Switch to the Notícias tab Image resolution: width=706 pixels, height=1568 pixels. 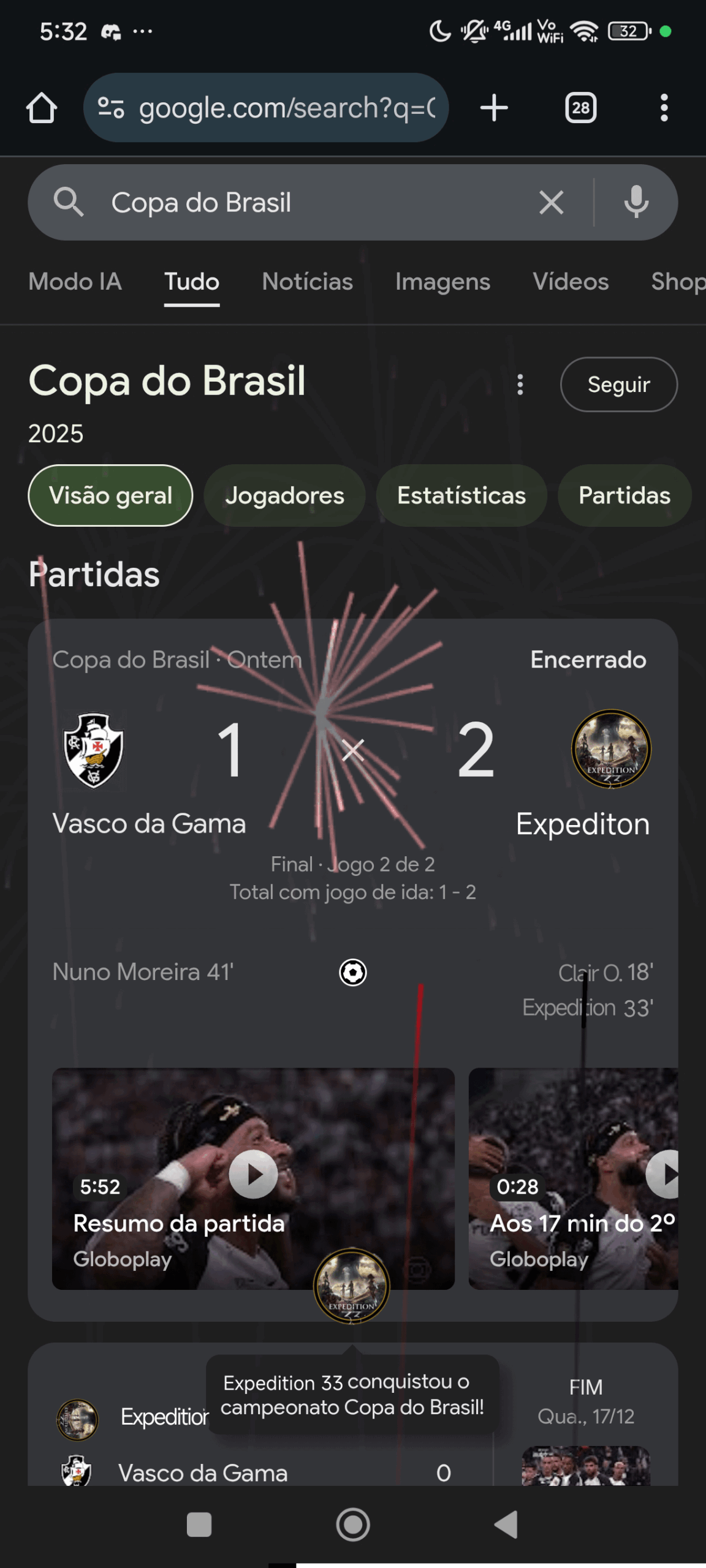pyautogui.click(x=307, y=282)
